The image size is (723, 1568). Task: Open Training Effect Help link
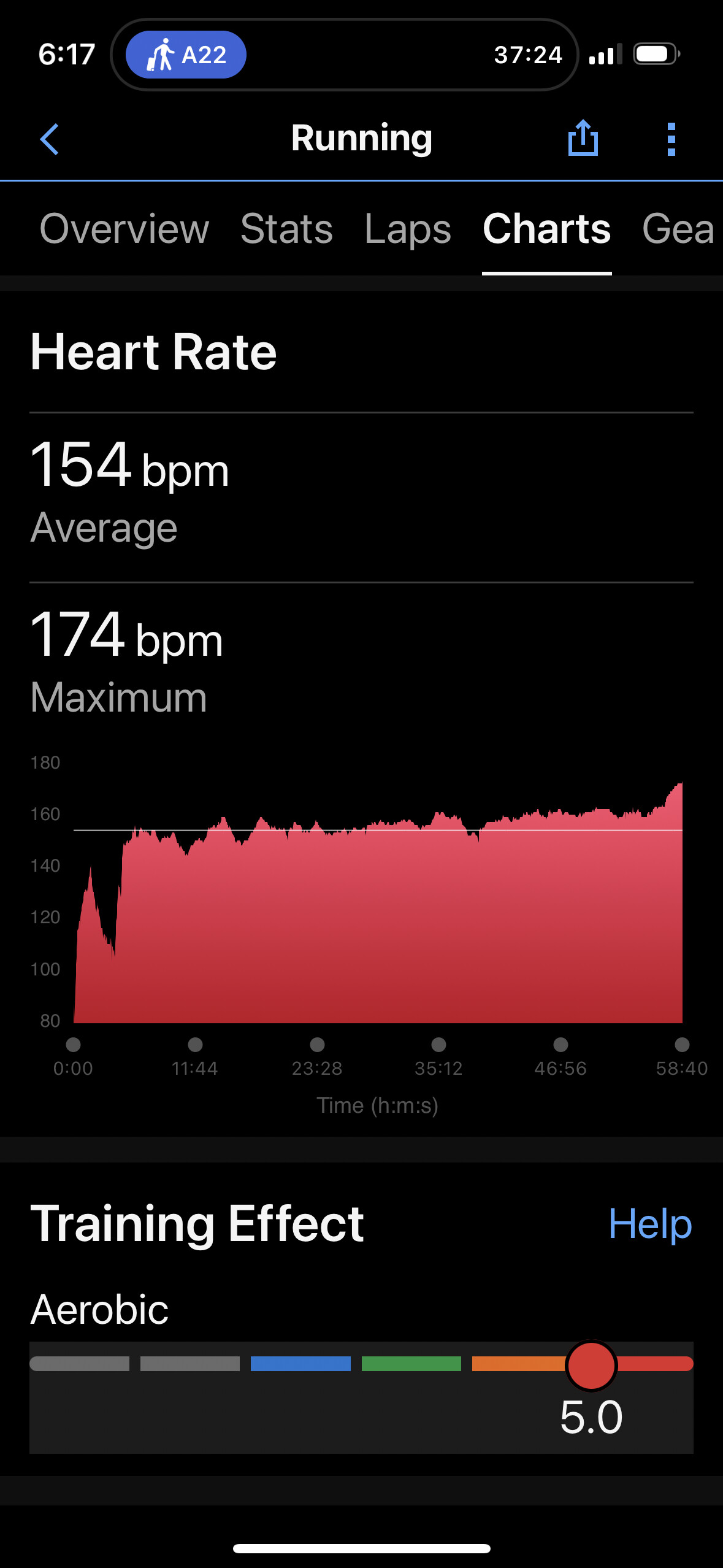(x=650, y=1225)
